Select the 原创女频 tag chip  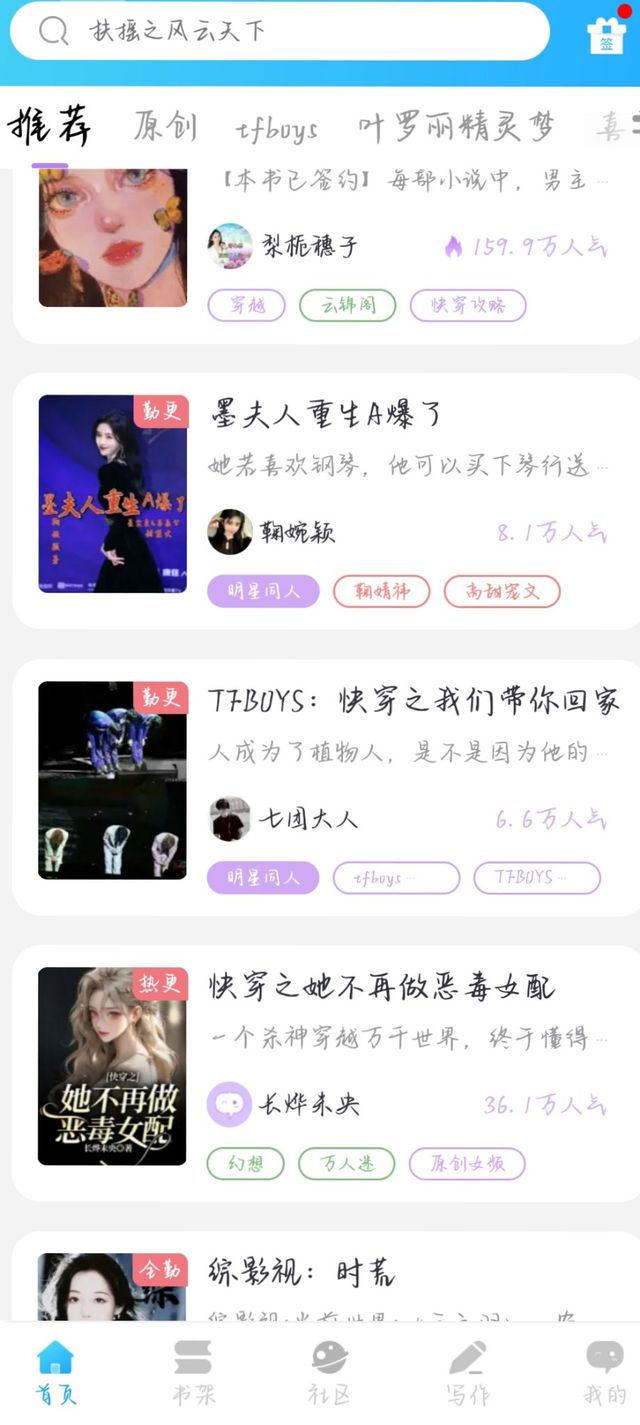(467, 1164)
